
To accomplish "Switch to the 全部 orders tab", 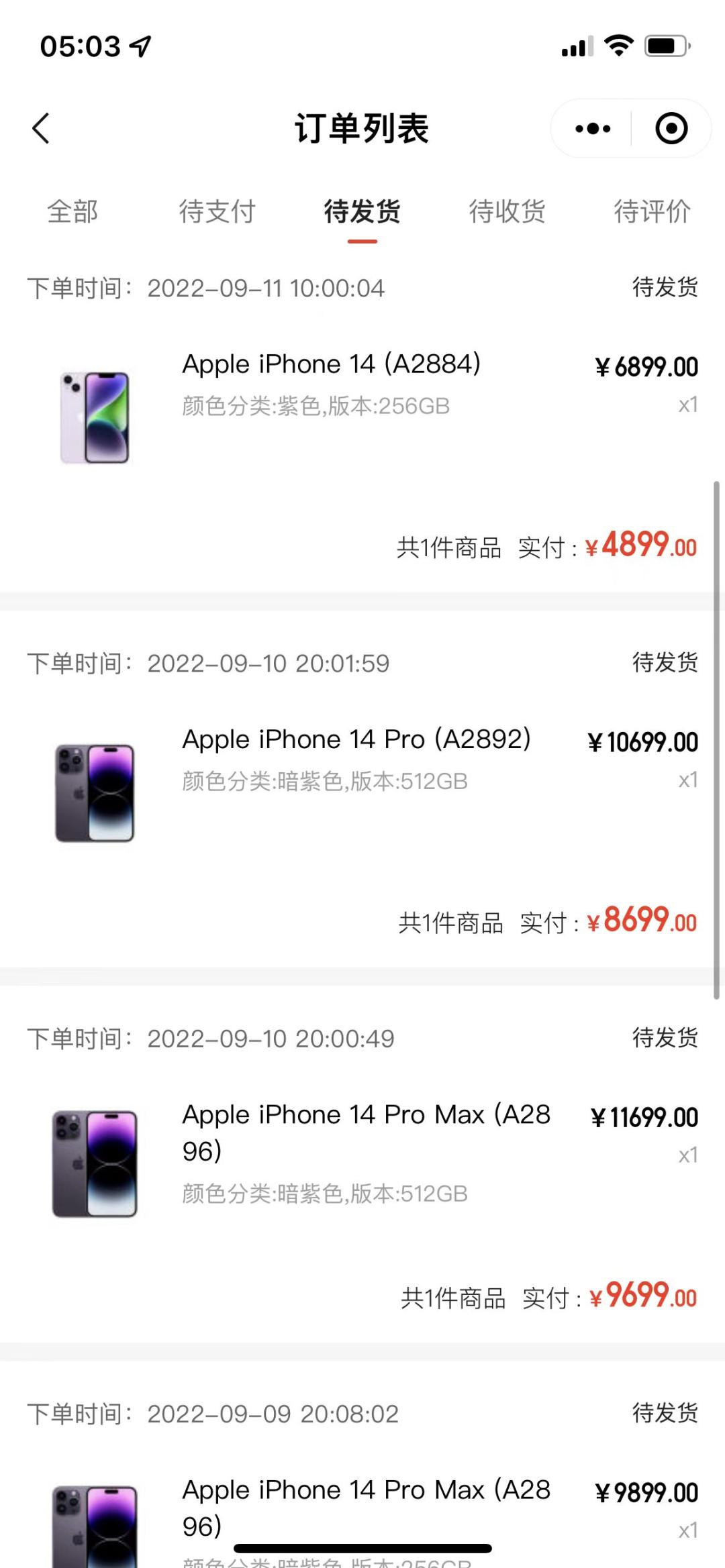I will click(71, 212).
